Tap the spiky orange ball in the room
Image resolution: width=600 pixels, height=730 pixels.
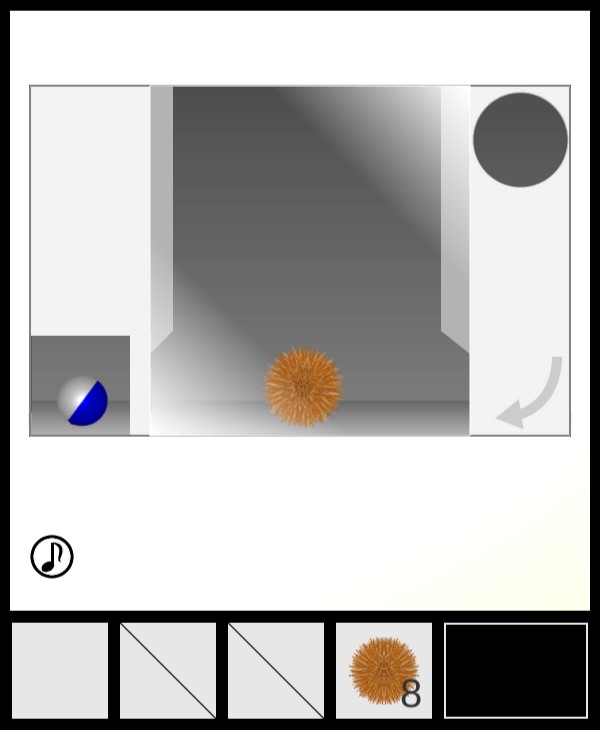tap(303, 387)
